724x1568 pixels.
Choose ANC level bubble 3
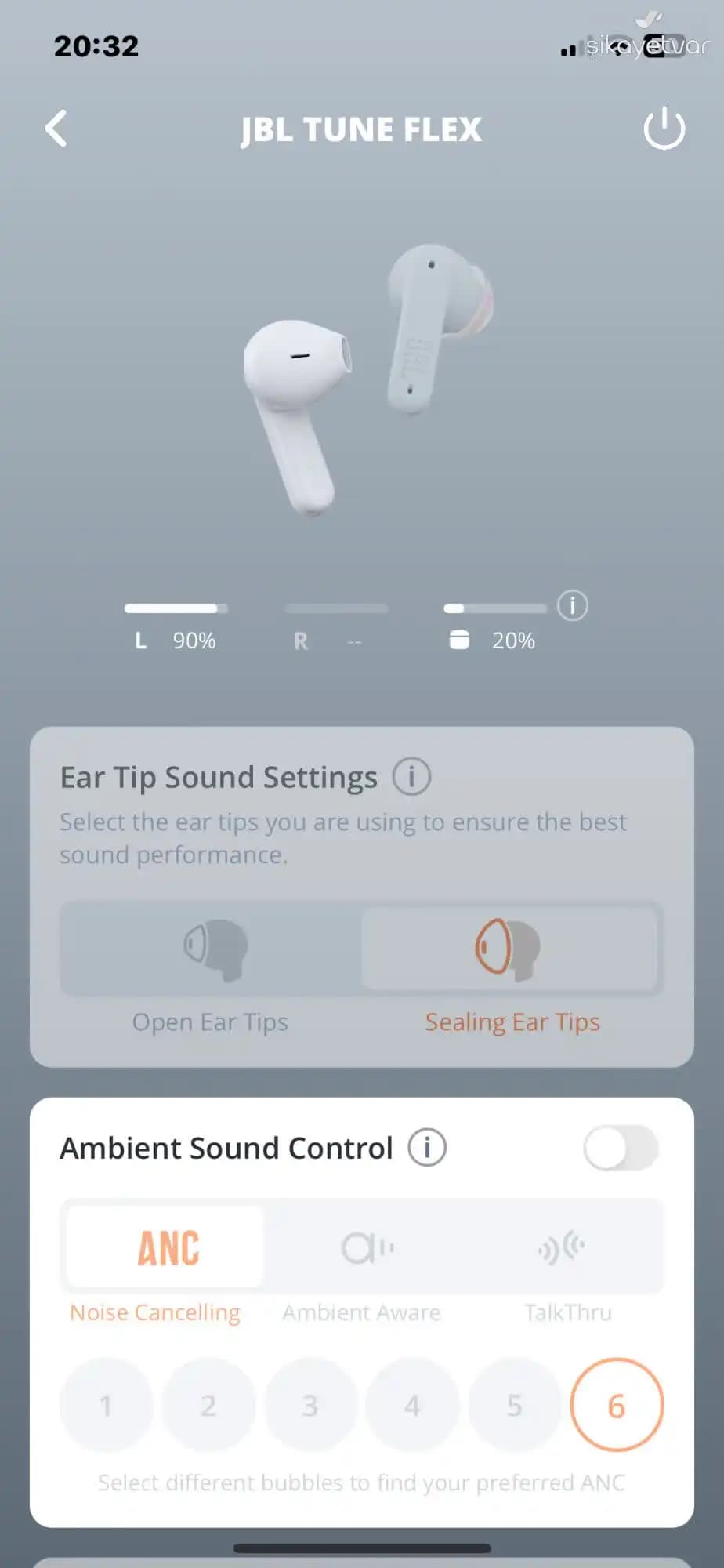pos(310,1406)
